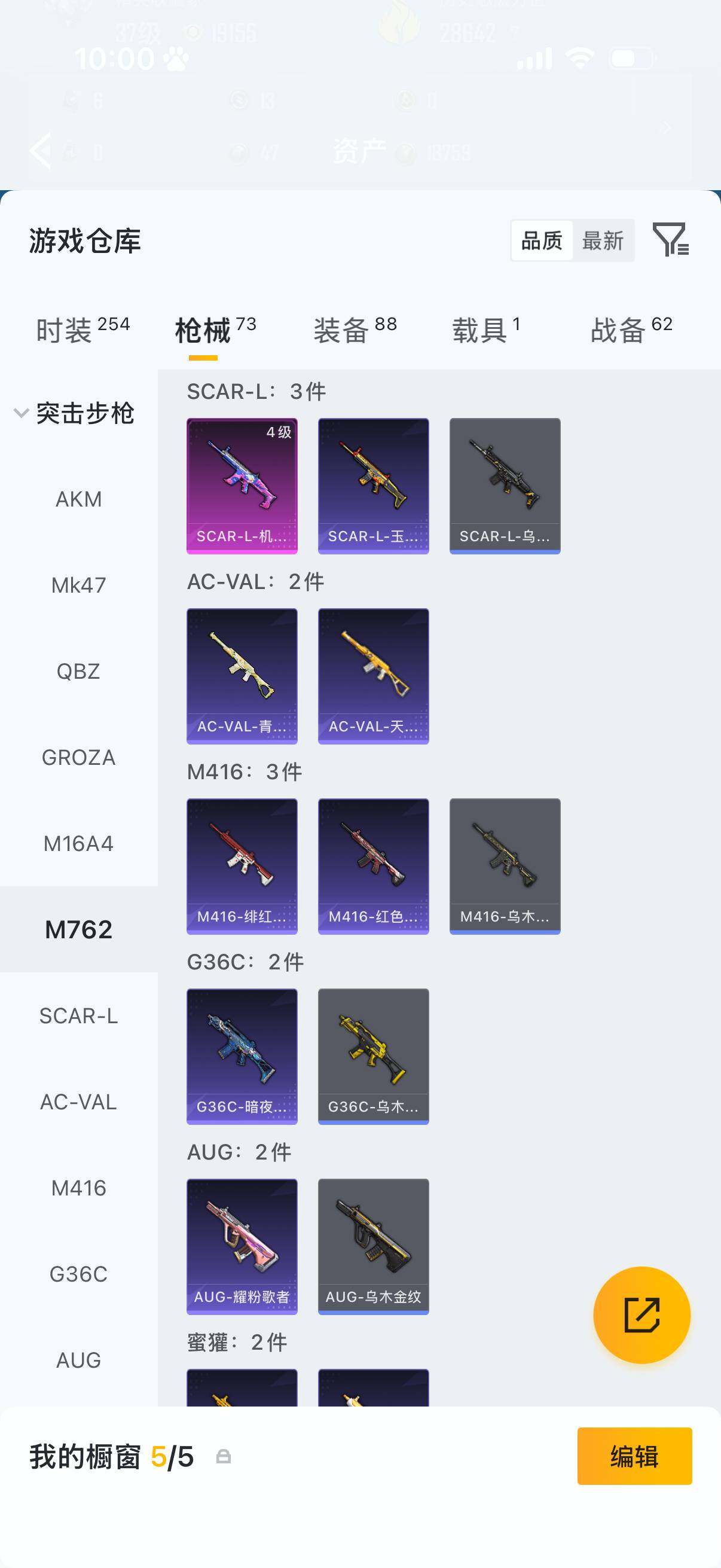This screenshot has width=721, height=1568.
Task: Tap 编辑 to edit my showcase
Action: coord(634,1456)
